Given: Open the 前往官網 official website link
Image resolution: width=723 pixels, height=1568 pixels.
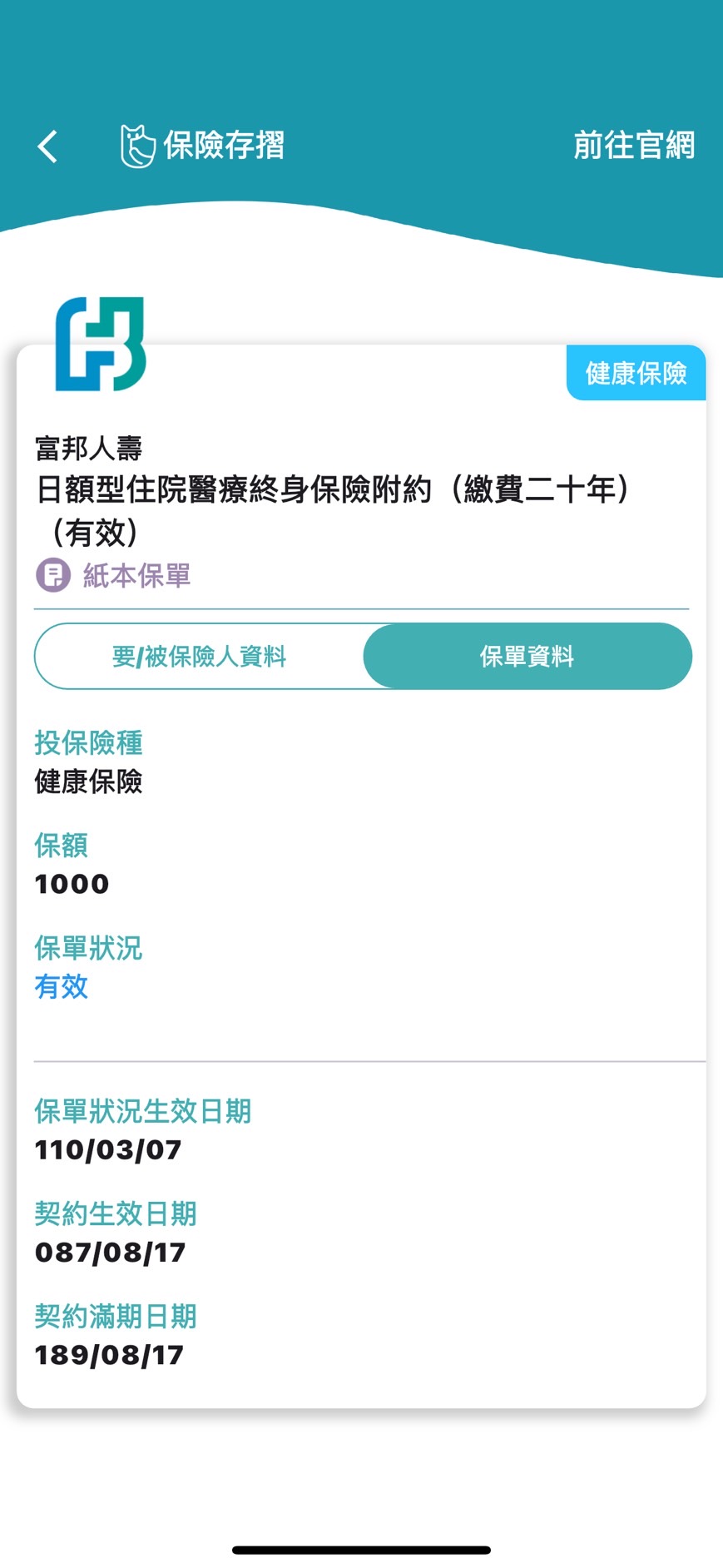Looking at the screenshot, I should pyautogui.click(x=633, y=146).
